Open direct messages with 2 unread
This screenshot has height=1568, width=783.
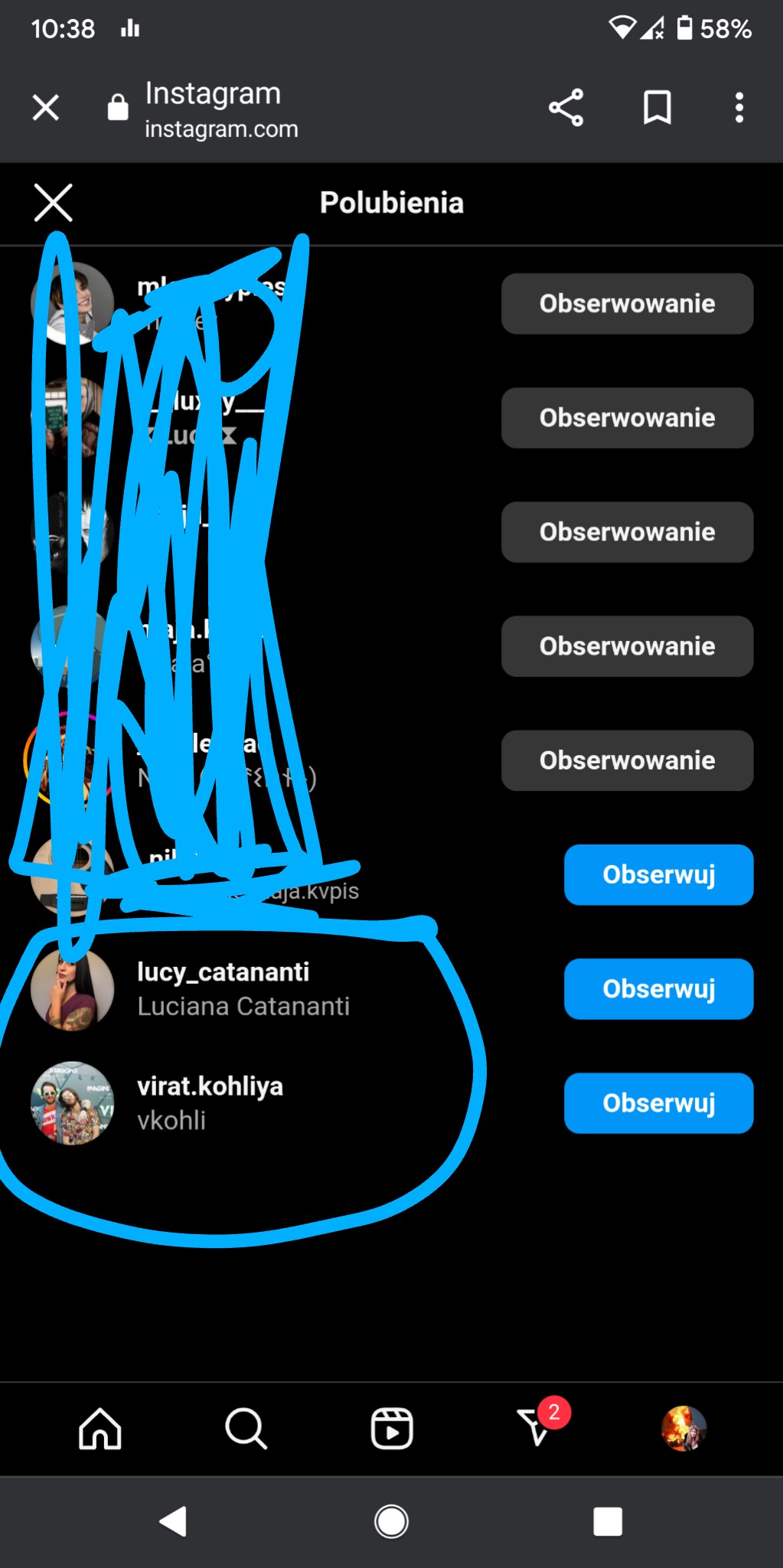click(x=537, y=1427)
